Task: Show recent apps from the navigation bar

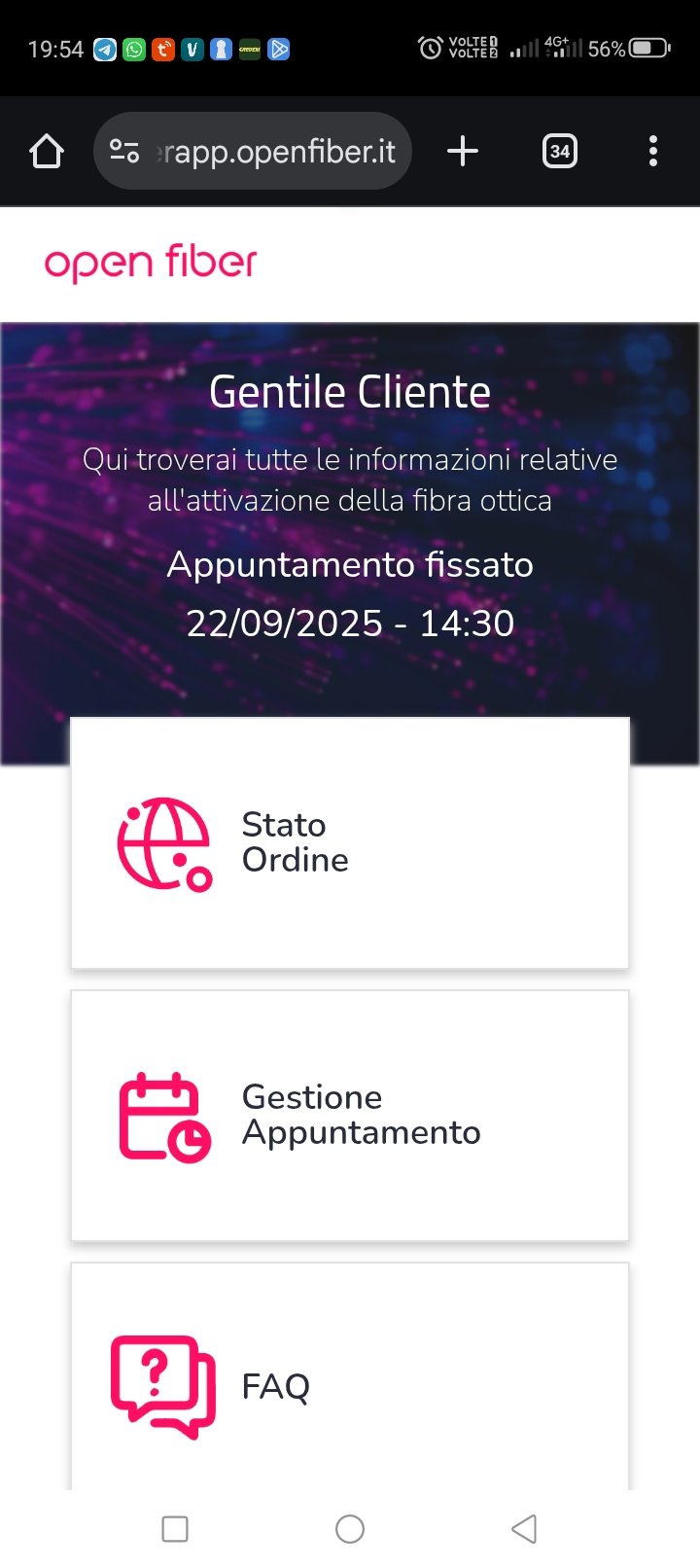Action: tap(175, 1528)
